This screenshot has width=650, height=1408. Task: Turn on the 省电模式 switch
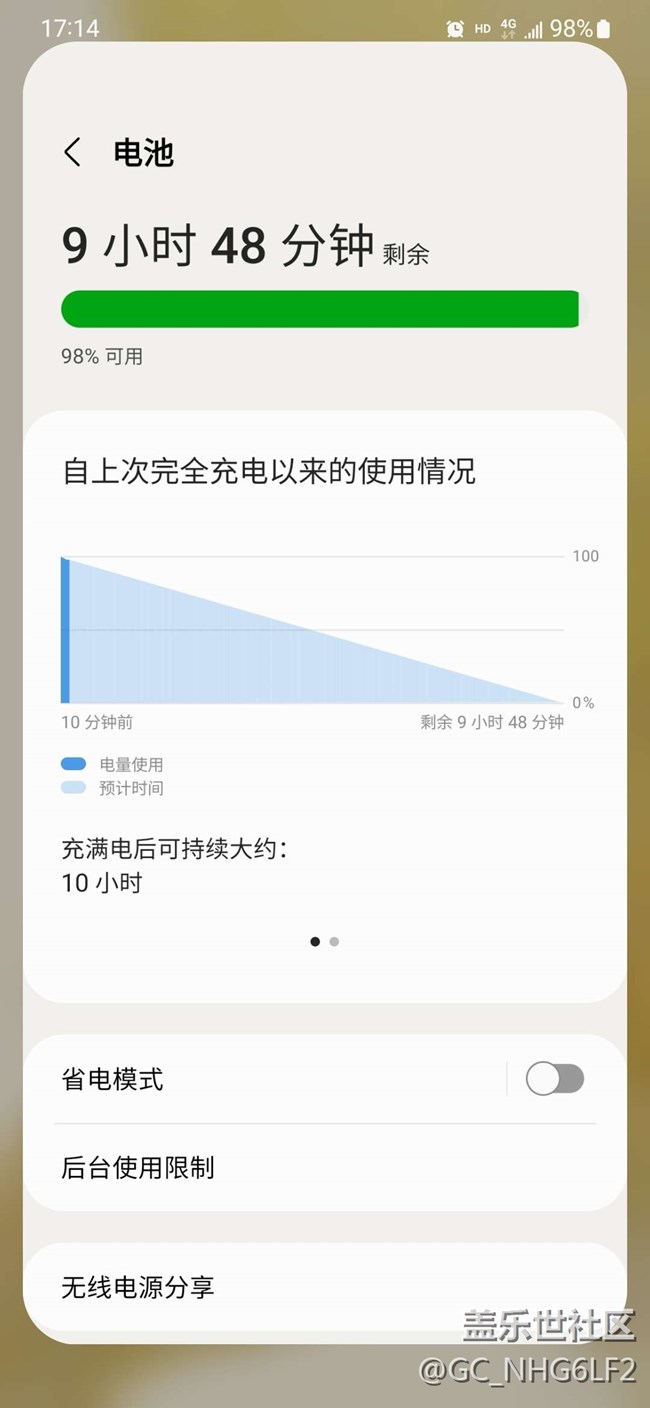tap(555, 1079)
